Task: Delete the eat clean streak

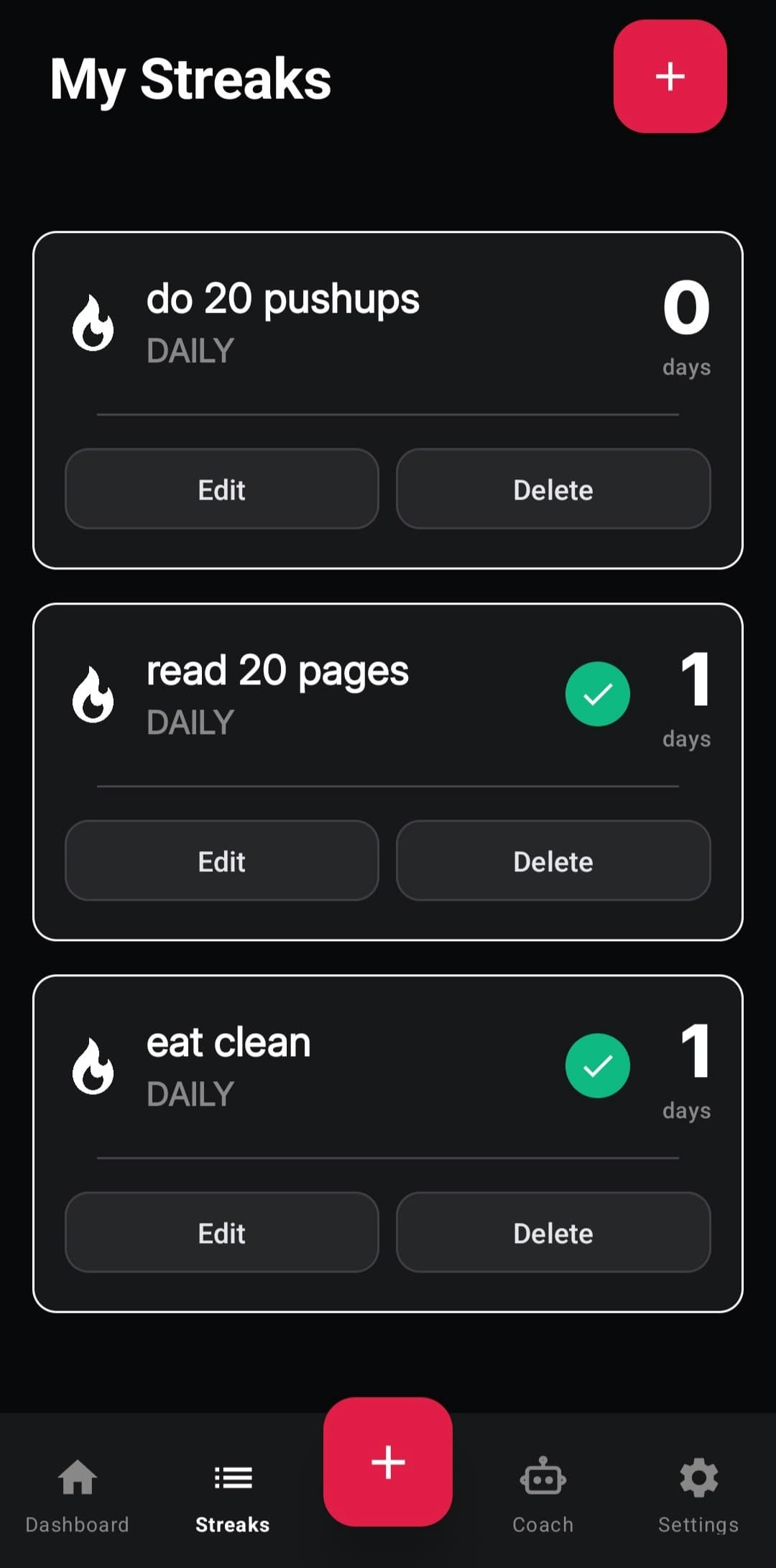Action: pyautogui.click(x=553, y=1232)
